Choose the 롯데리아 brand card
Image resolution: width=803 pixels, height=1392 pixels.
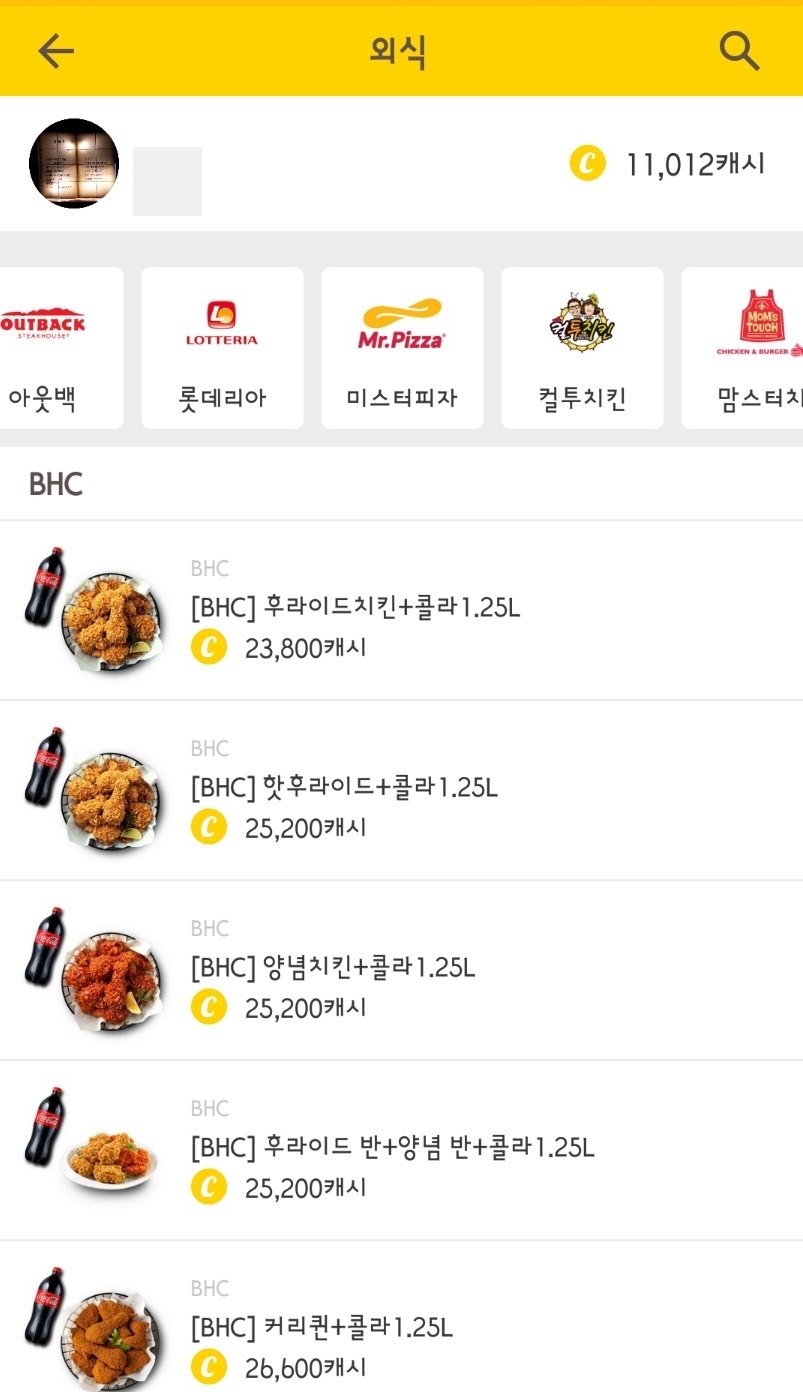[x=222, y=347]
